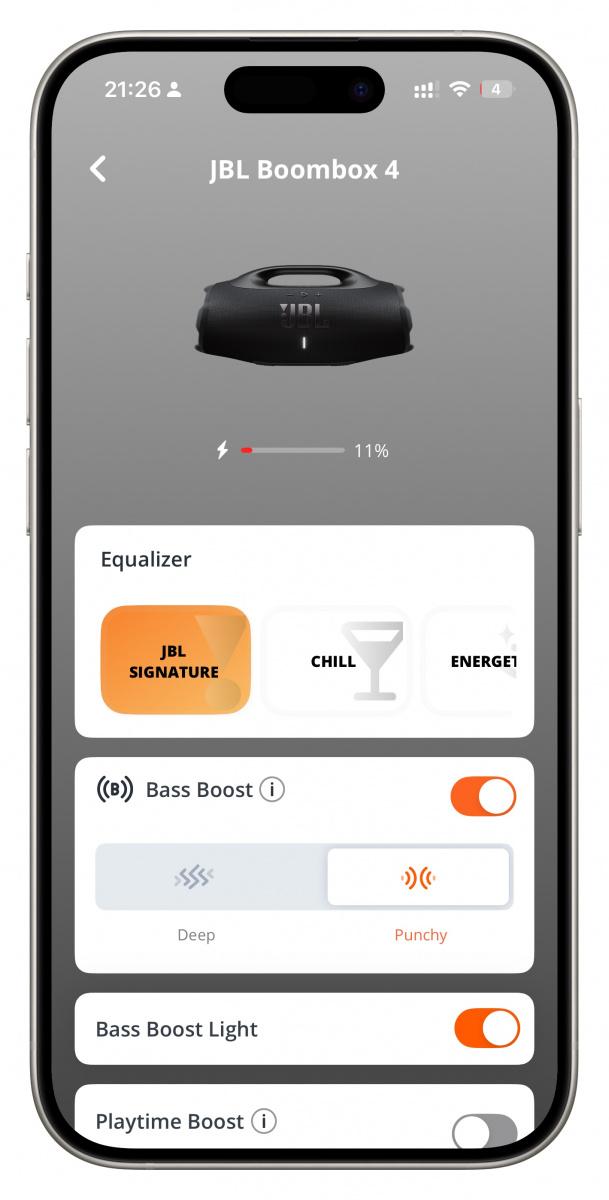
Task: Turn off the Bass Boost switch
Action: point(484,796)
